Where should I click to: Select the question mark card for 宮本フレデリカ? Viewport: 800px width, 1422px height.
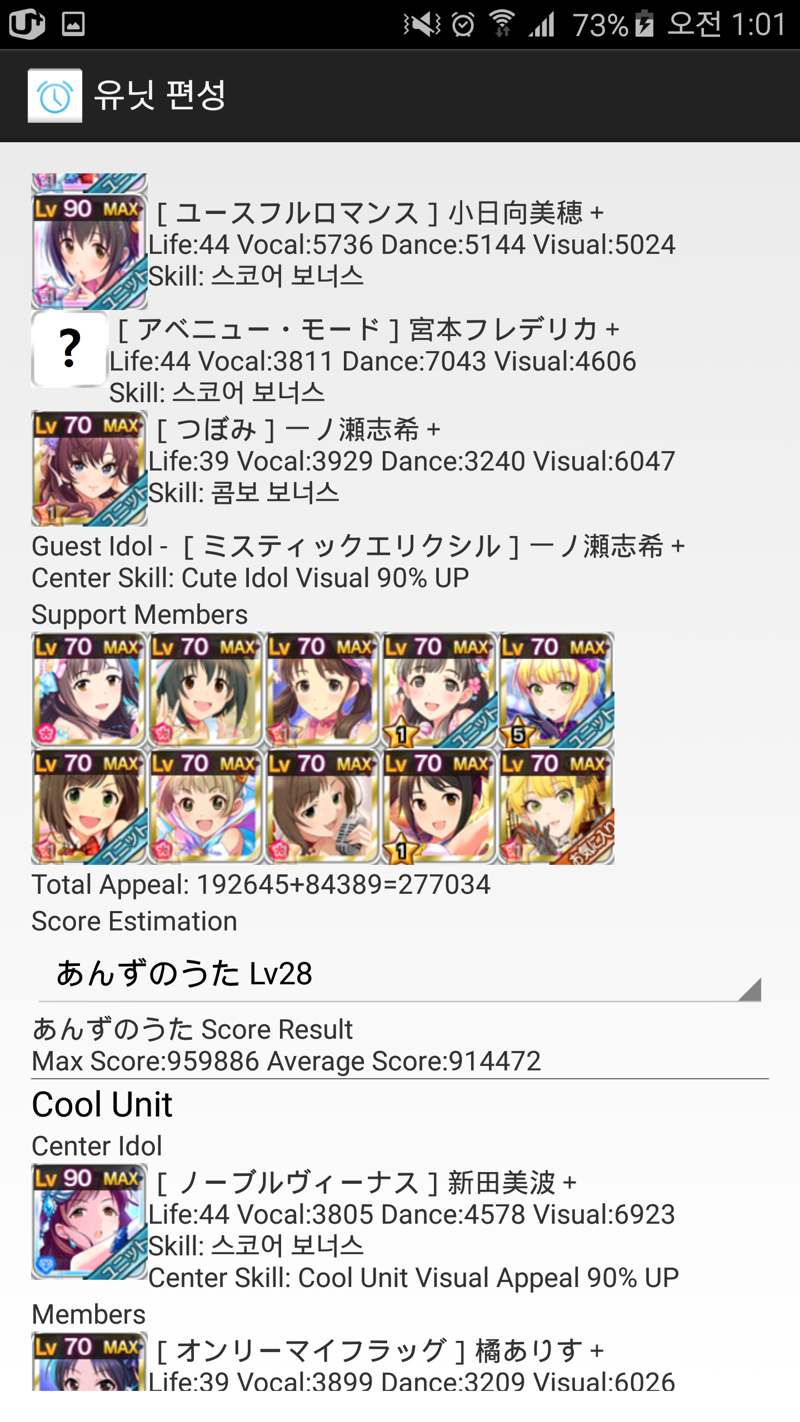(x=69, y=349)
